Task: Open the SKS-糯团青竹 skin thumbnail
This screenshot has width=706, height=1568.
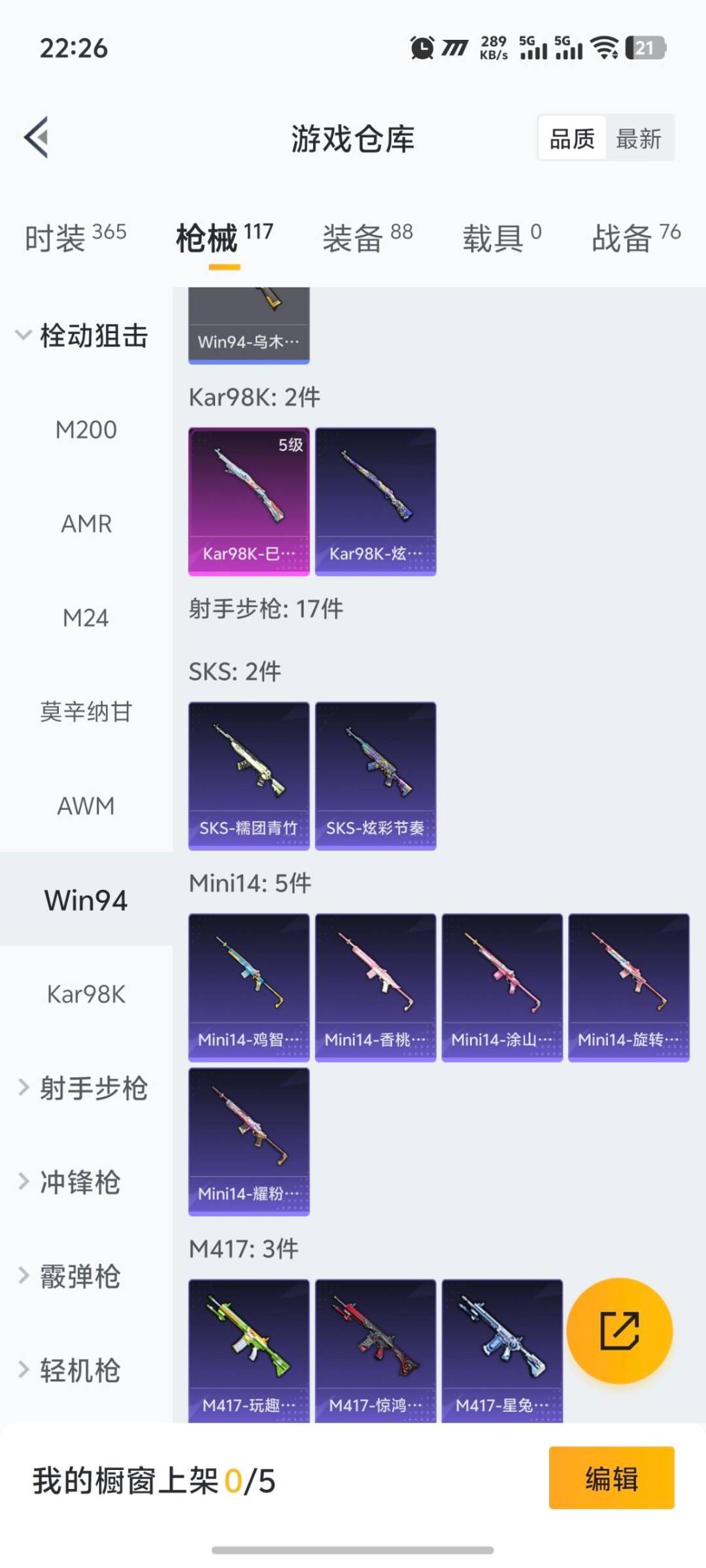Action: point(248,774)
